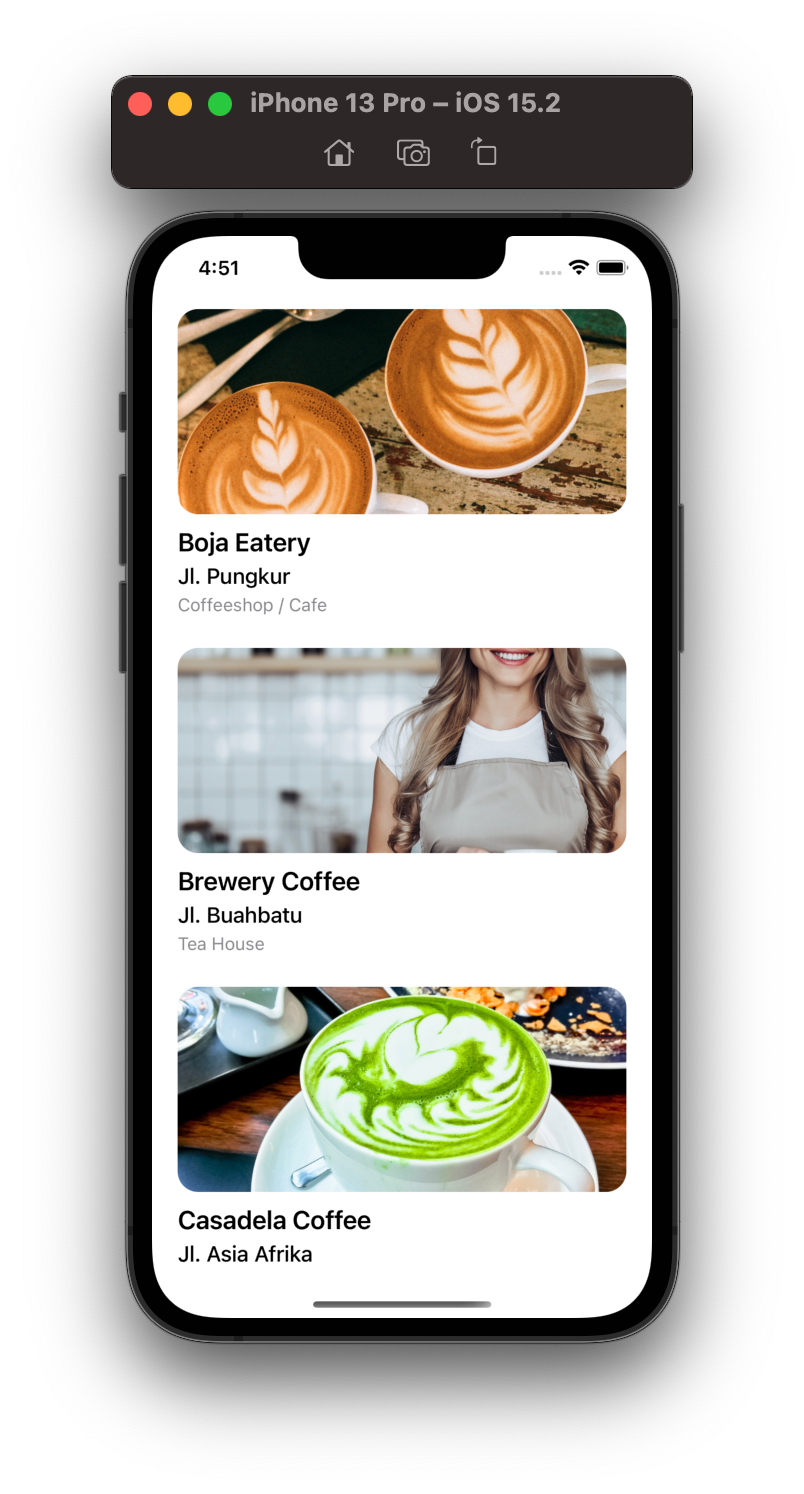Click the Coffeeshop / Cafe category label
This screenshot has width=804, height=1494.
(x=252, y=605)
